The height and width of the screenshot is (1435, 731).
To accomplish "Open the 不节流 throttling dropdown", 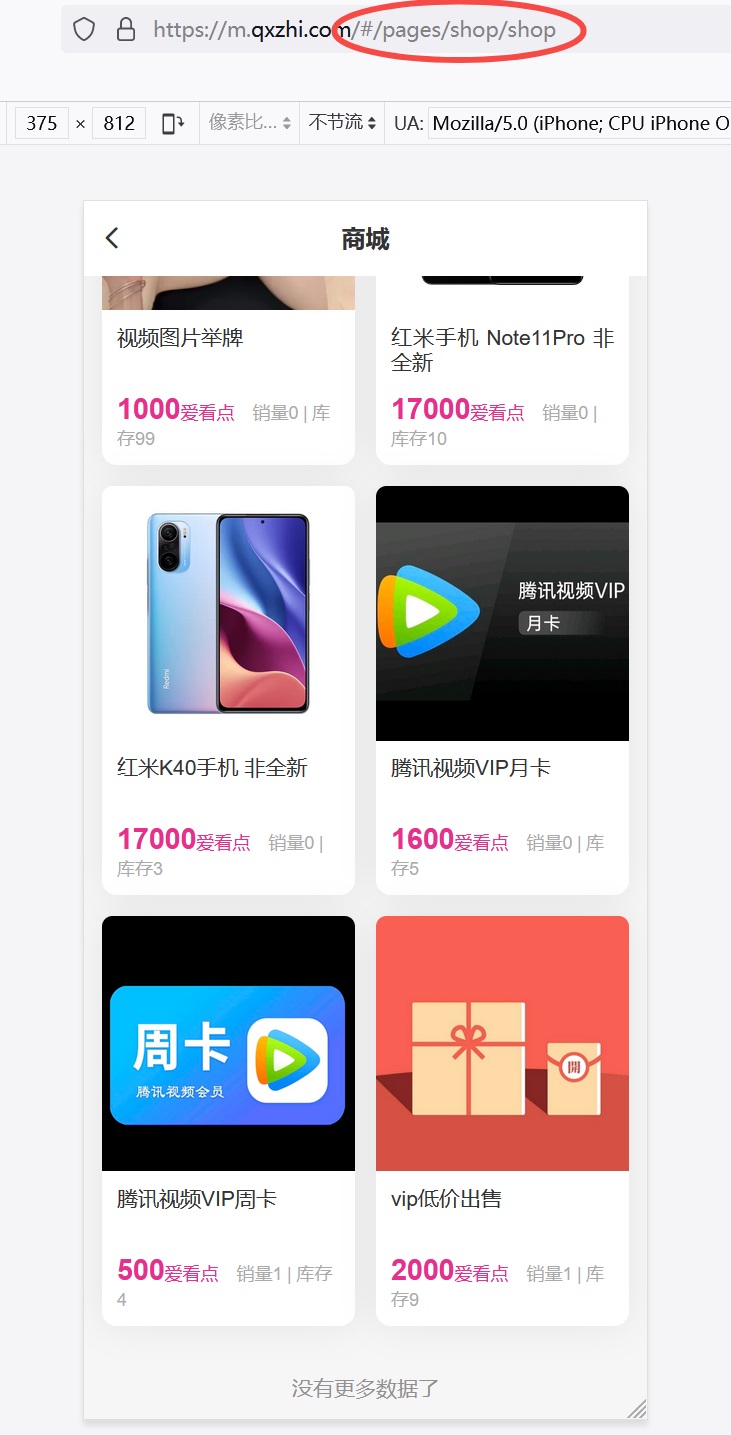I will click(x=342, y=123).
